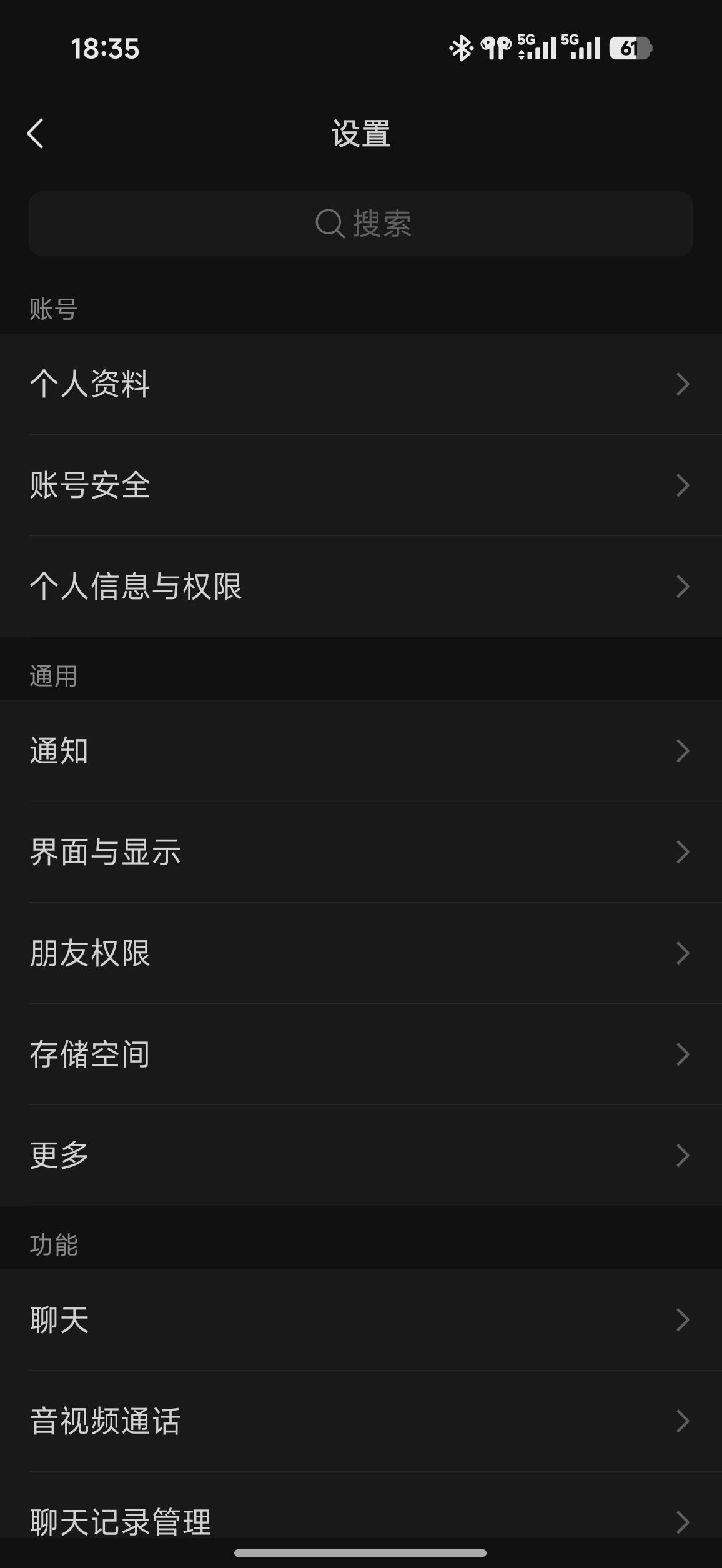Open 个人资料 settings

[361, 384]
